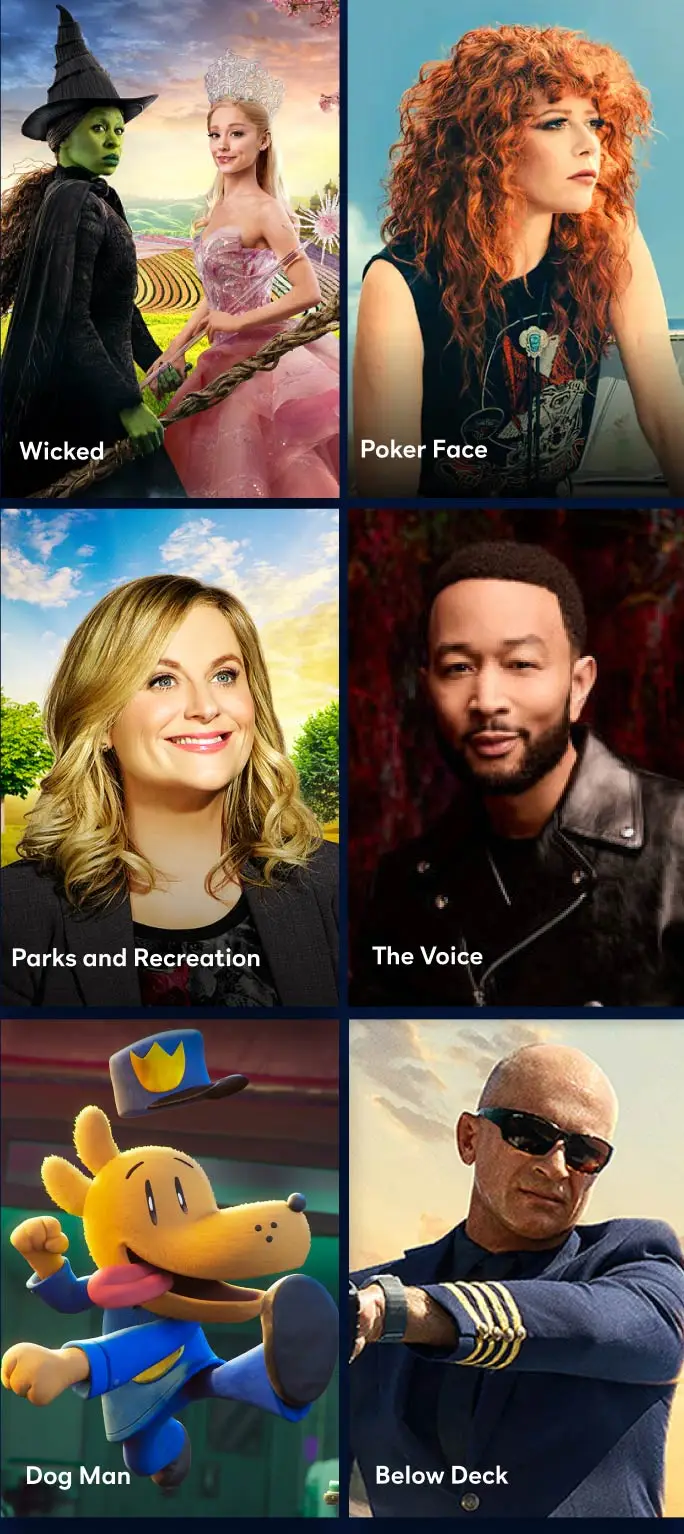Open the Parks and Recreation tile
This screenshot has height=1534, width=684.
[x=170, y=758]
